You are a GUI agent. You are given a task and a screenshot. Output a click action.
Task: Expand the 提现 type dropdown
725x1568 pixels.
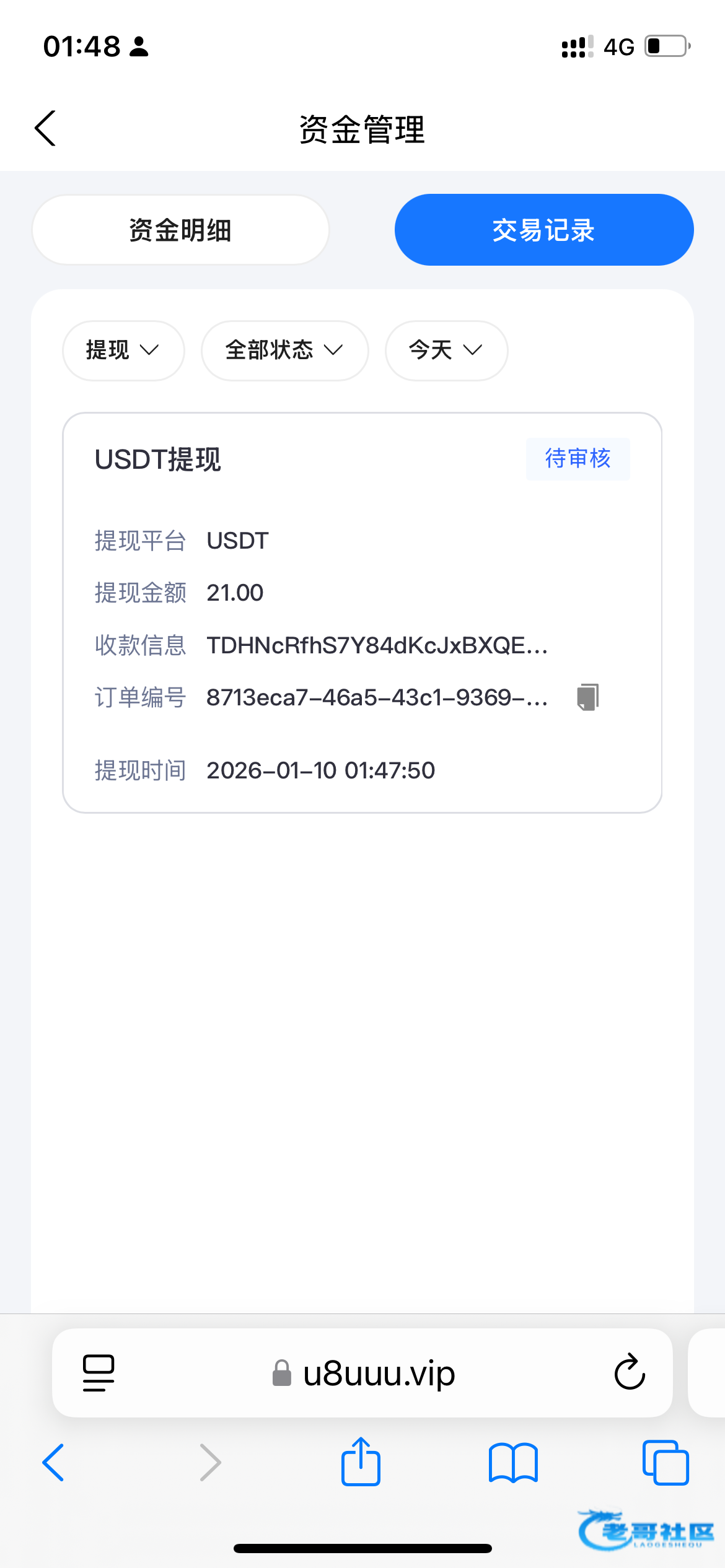click(123, 351)
